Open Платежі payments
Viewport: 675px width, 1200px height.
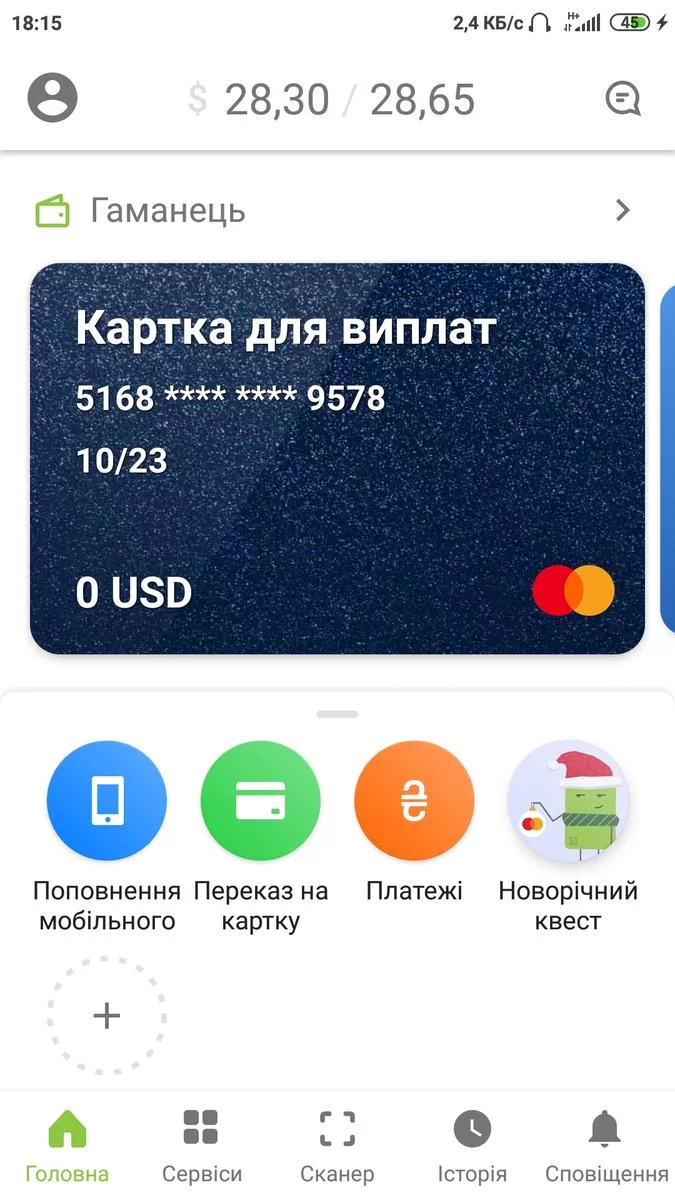(414, 801)
